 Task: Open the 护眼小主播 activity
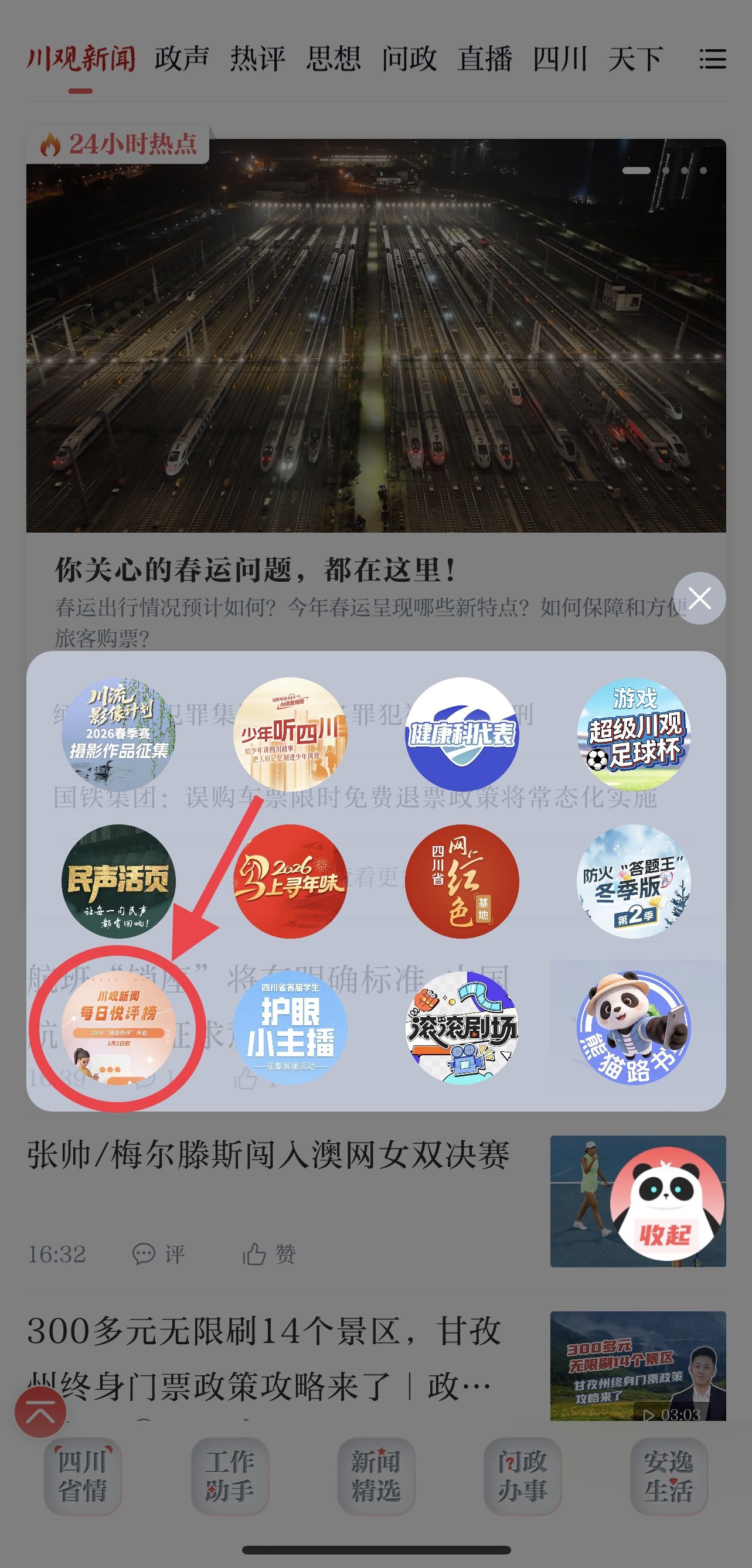pyautogui.click(x=290, y=1028)
